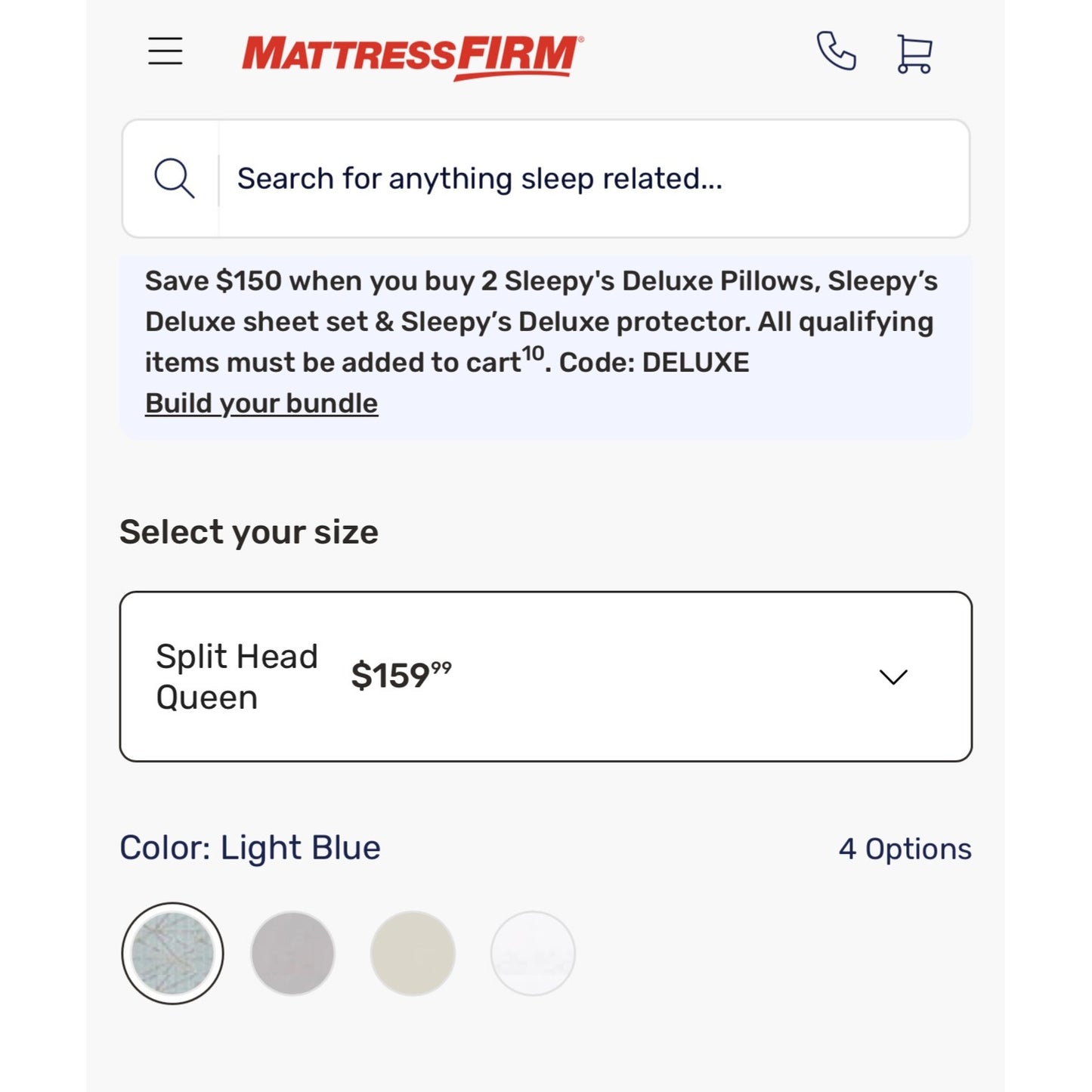Image resolution: width=1092 pixels, height=1092 pixels.
Task: Follow the Build your bundle link
Action: [x=261, y=404]
